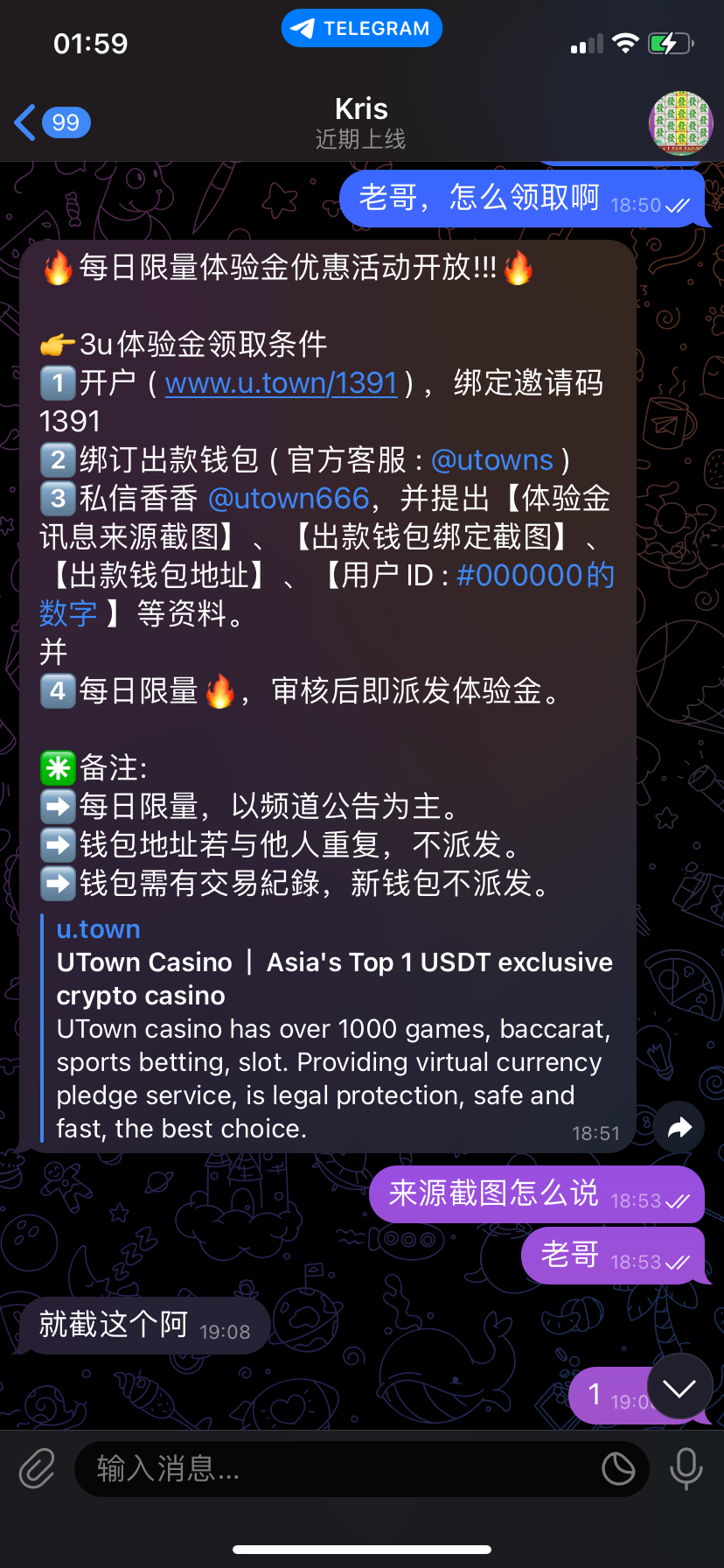
Task: Tap the Telegram pill in status bar
Action: tap(361, 28)
